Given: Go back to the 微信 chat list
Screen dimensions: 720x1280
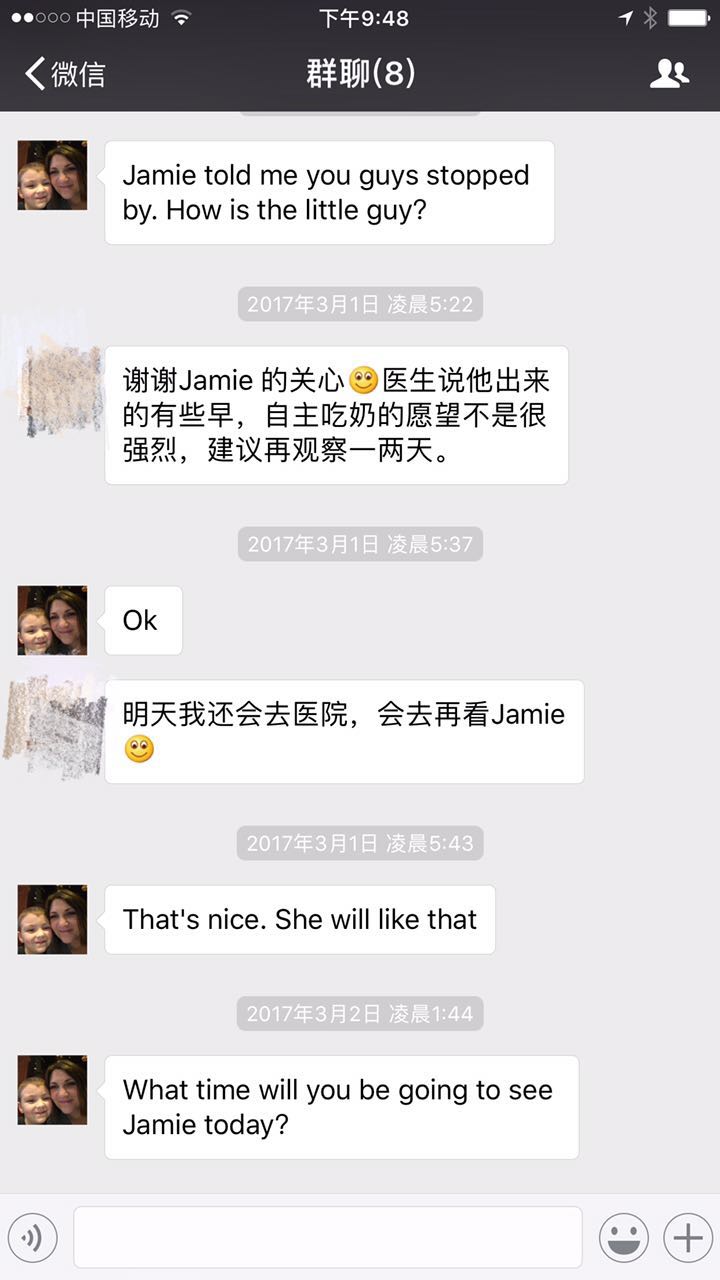Looking at the screenshot, I should coord(64,73).
